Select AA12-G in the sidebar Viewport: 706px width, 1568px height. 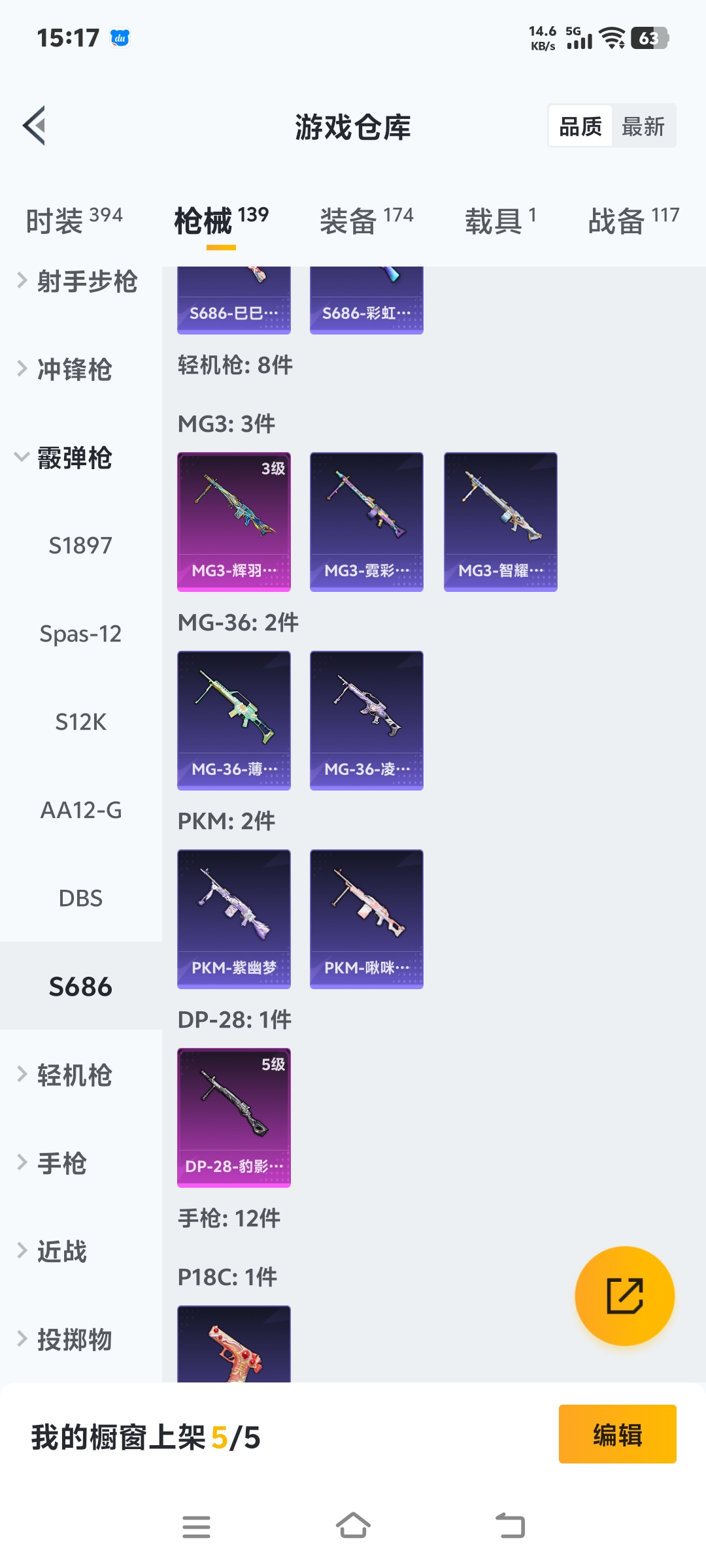80,810
